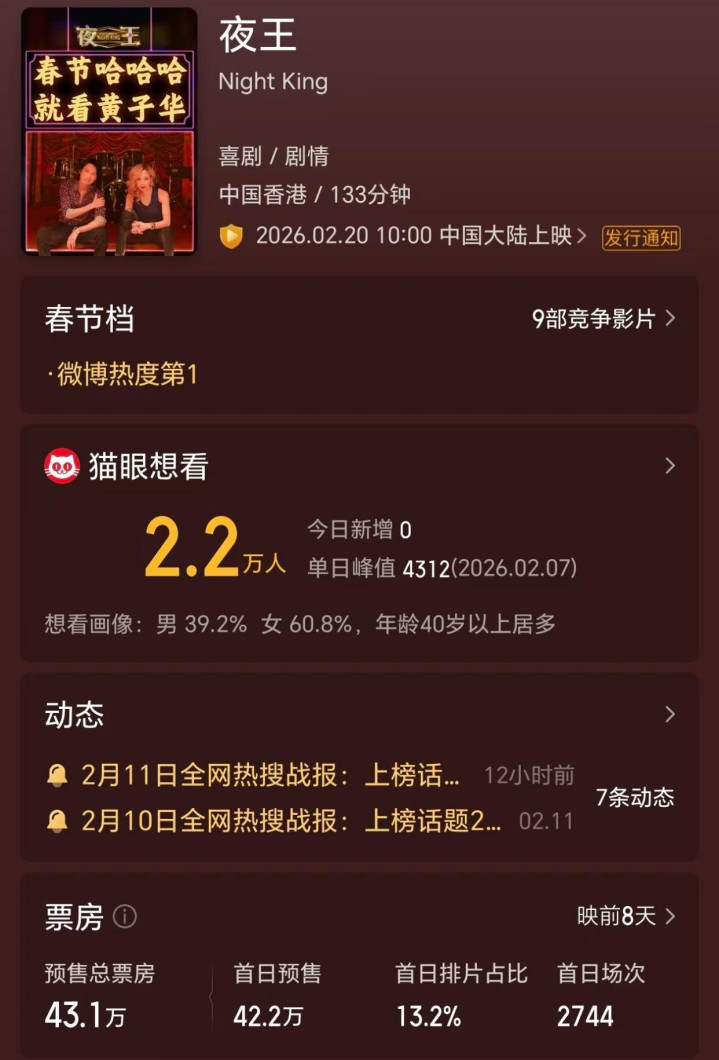This screenshot has height=1060, width=719.
Task: Open the Night King movie poster
Action: pos(109,130)
